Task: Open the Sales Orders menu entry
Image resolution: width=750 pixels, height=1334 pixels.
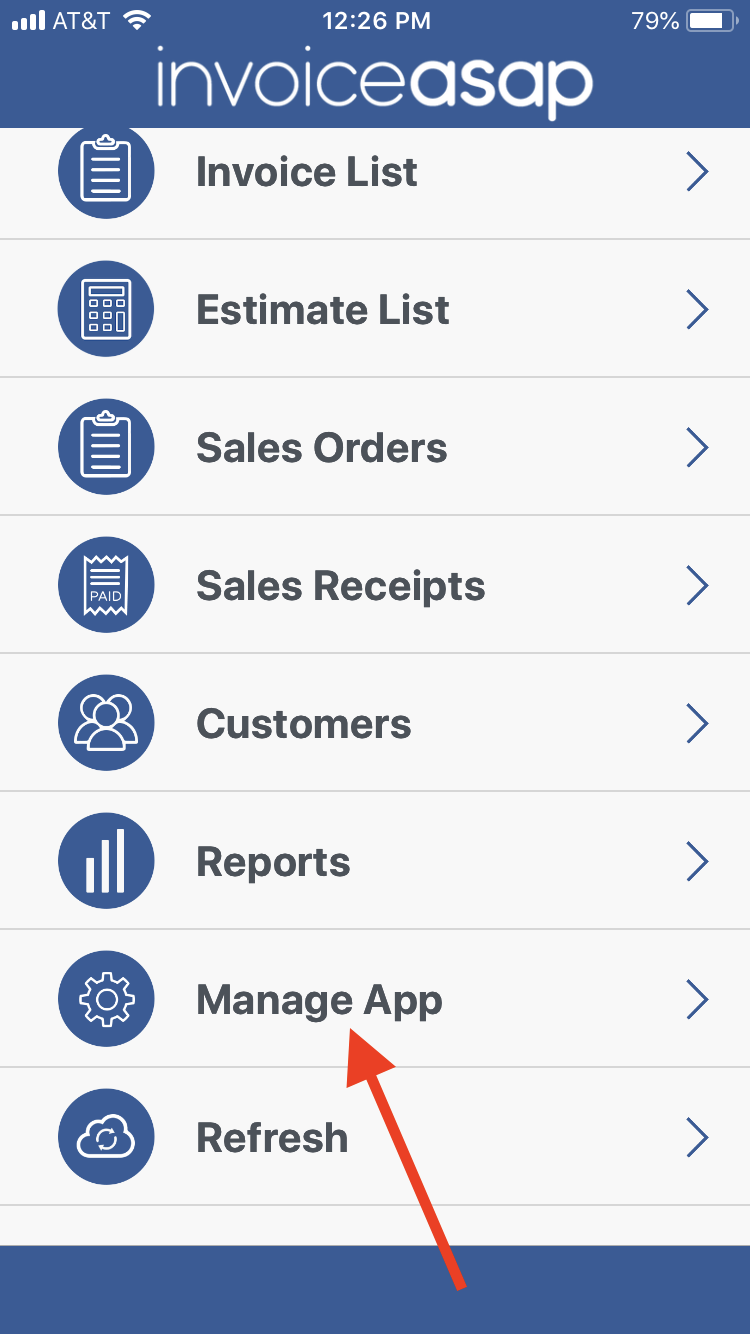Action: 322,447
